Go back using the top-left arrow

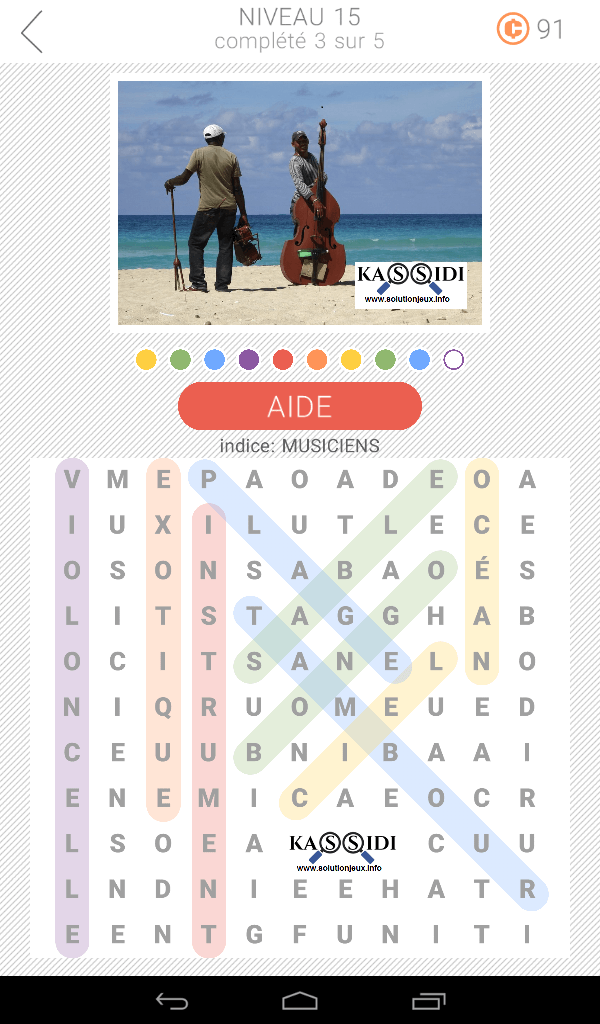pos(33,32)
